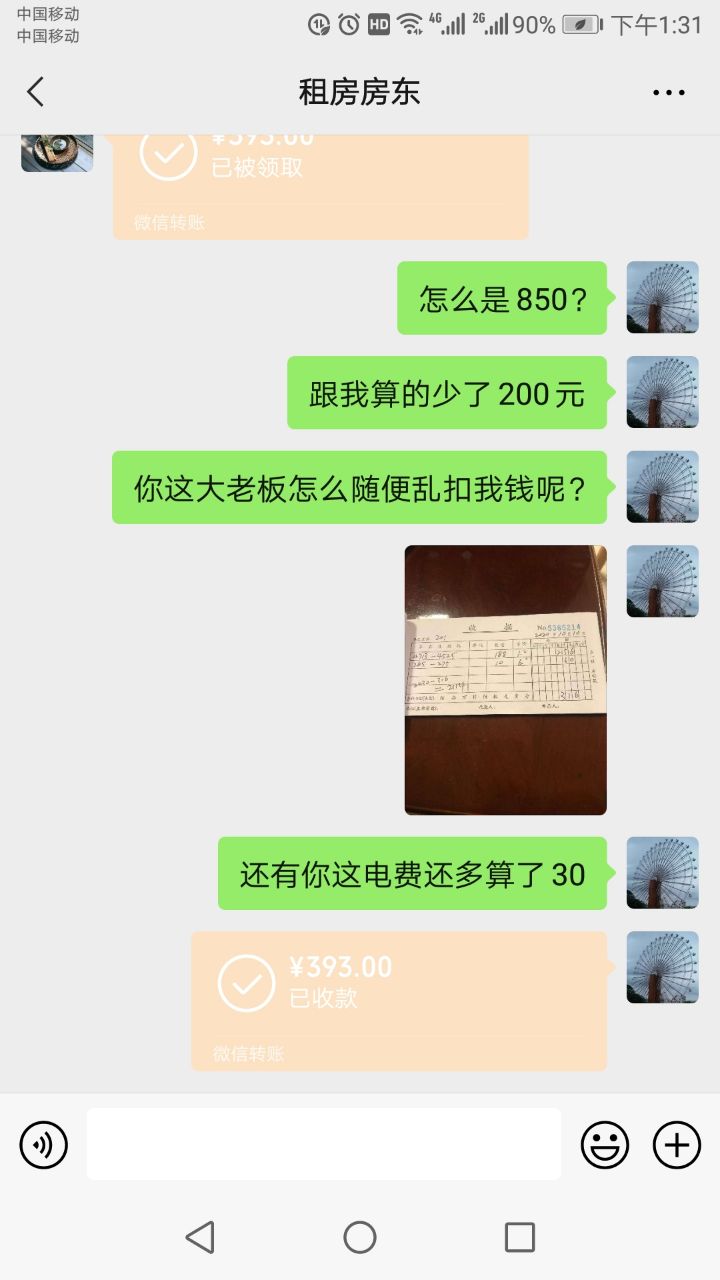The image size is (720, 1280).
Task: Open the receipt photo in the chat
Action: click(x=505, y=680)
